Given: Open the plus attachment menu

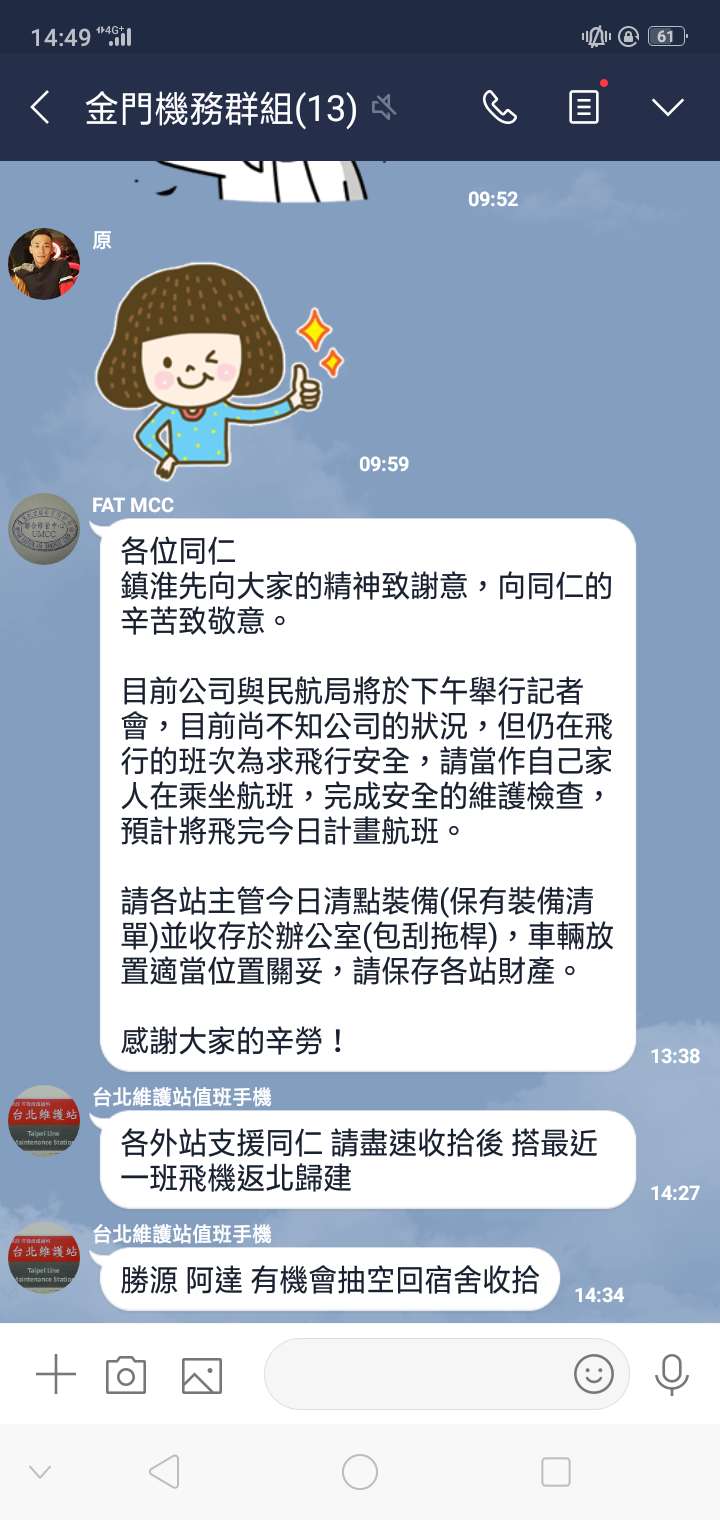Looking at the screenshot, I should click(56, 1376).
